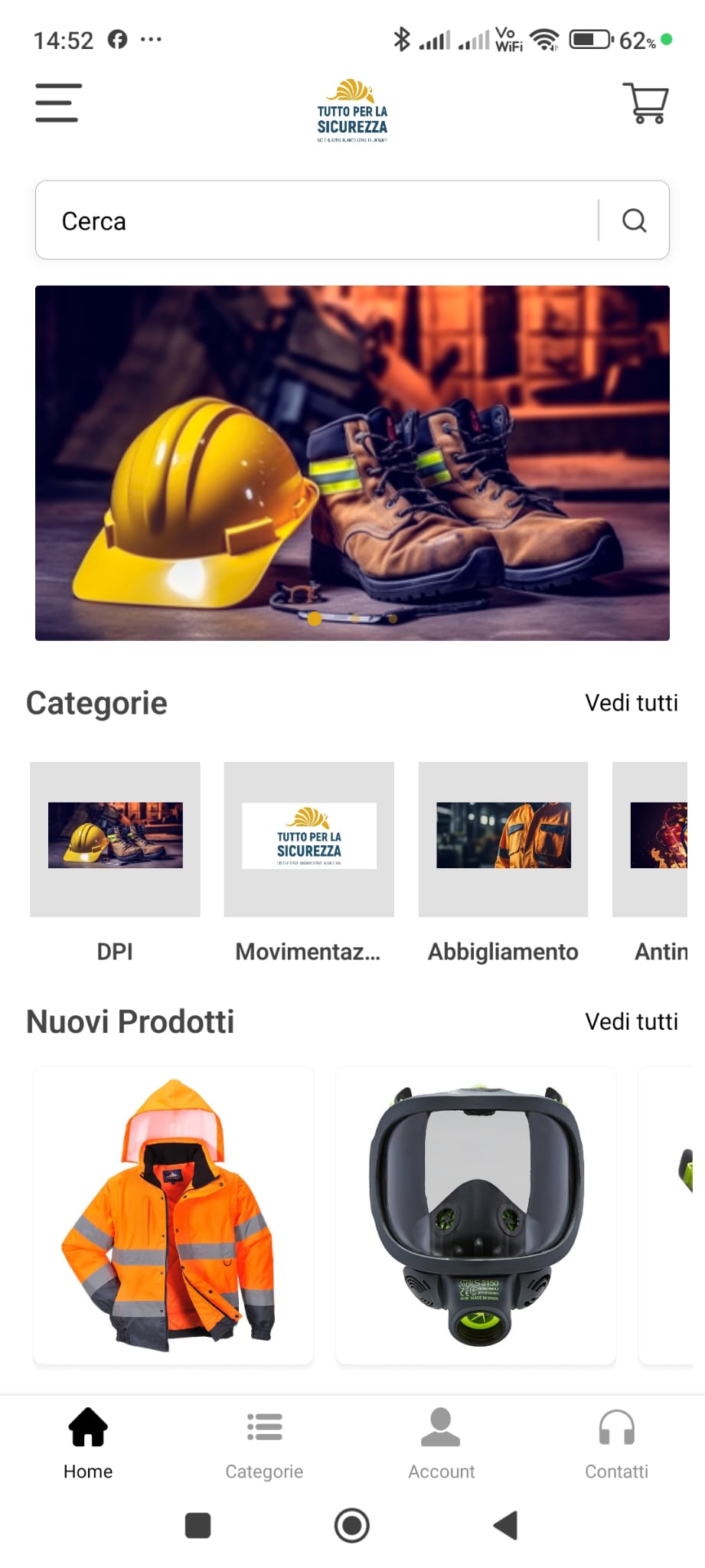Open the DPI category
This screenshot has height=1568, width=705.
pyautogui.click(x=115, y=839)
